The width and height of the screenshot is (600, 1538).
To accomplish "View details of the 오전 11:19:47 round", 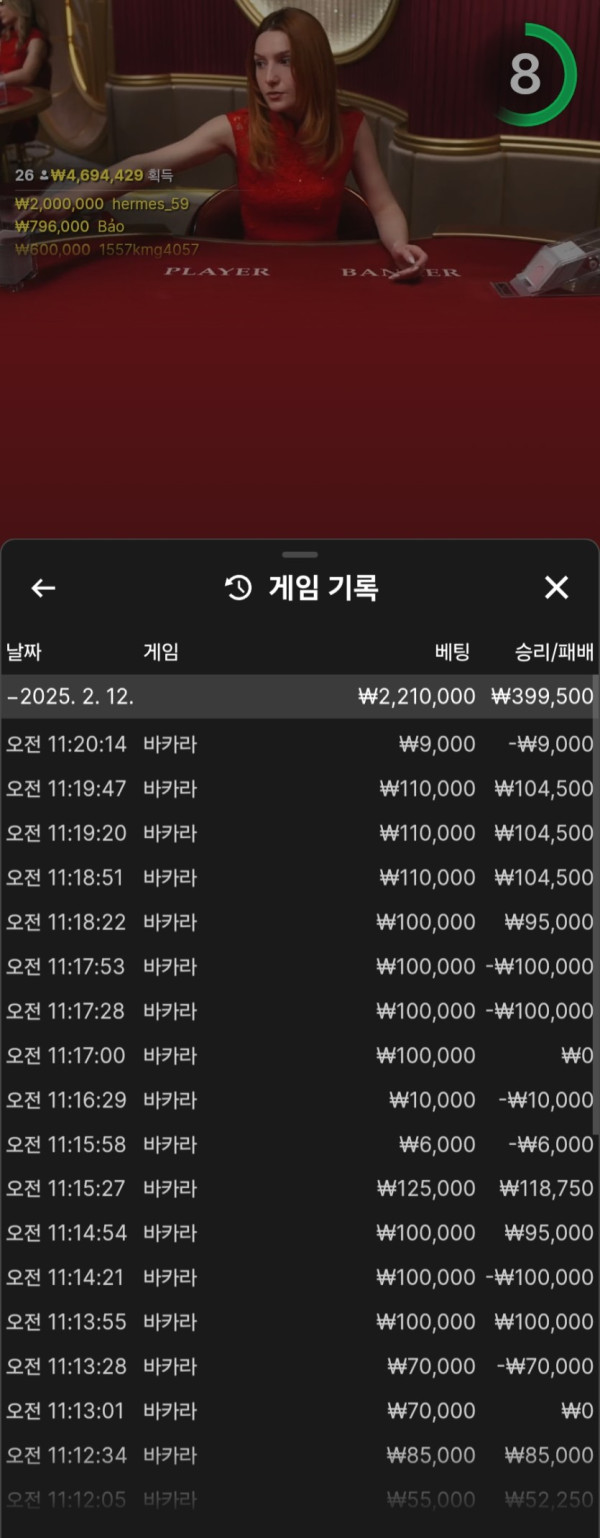I will [299, 789].
